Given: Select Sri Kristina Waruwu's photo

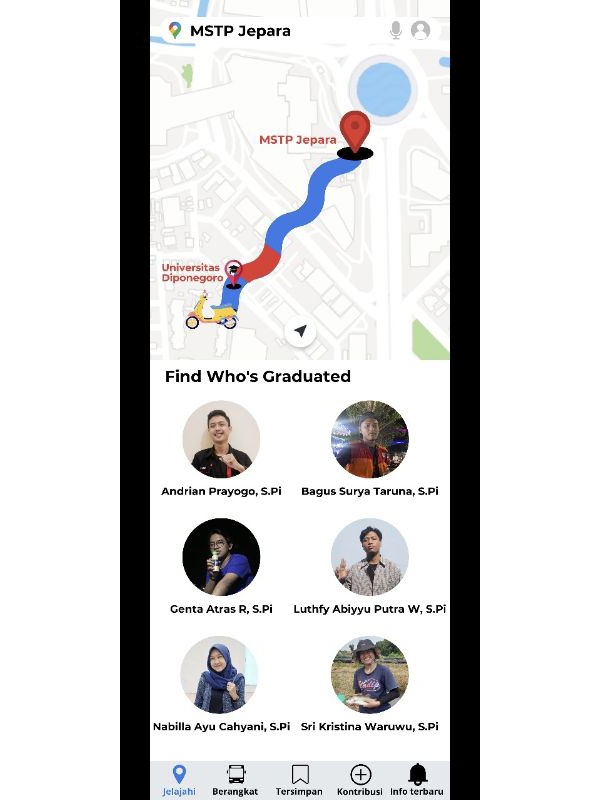Looking at the screenshot, I should (370, 674).
